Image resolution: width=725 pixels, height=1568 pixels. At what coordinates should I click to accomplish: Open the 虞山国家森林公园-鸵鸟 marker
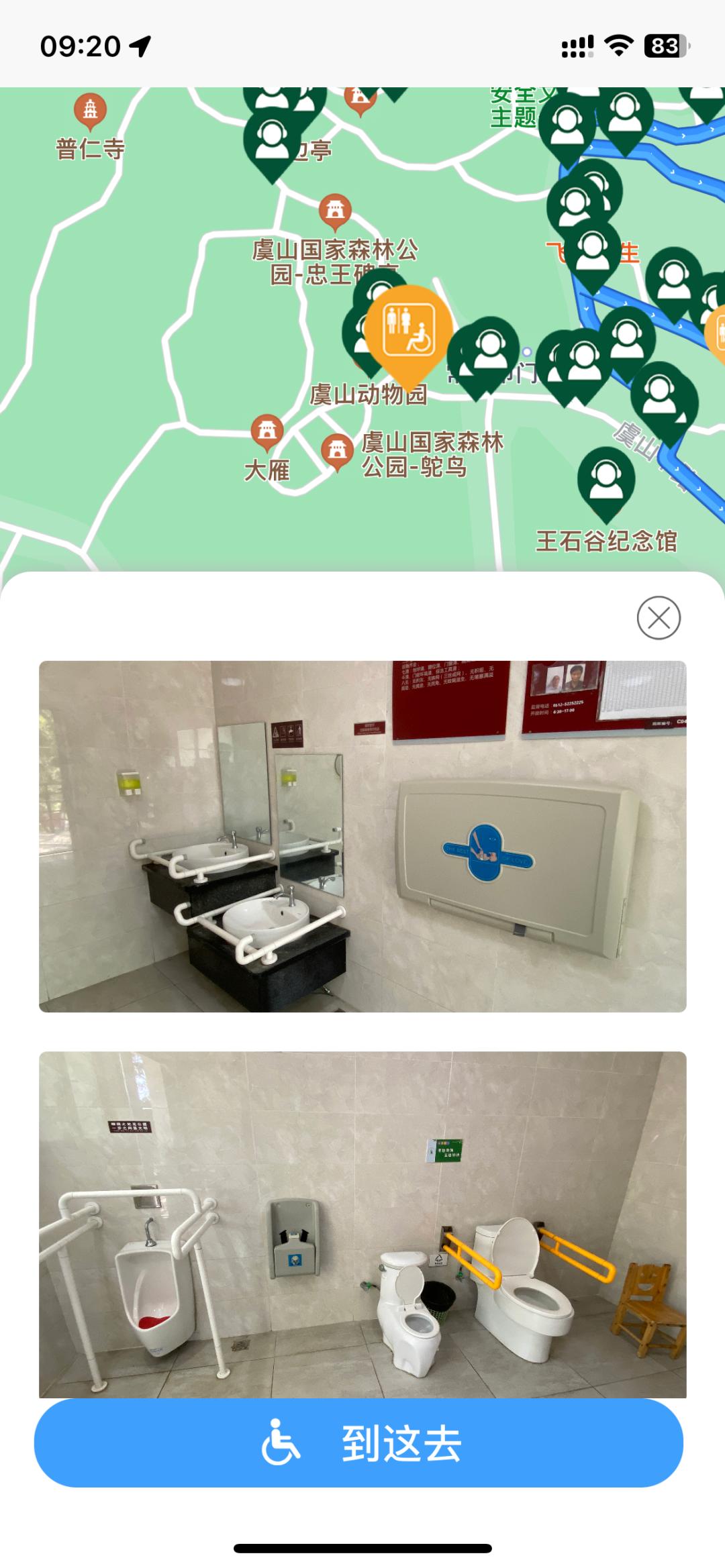[x=337, y=451]
